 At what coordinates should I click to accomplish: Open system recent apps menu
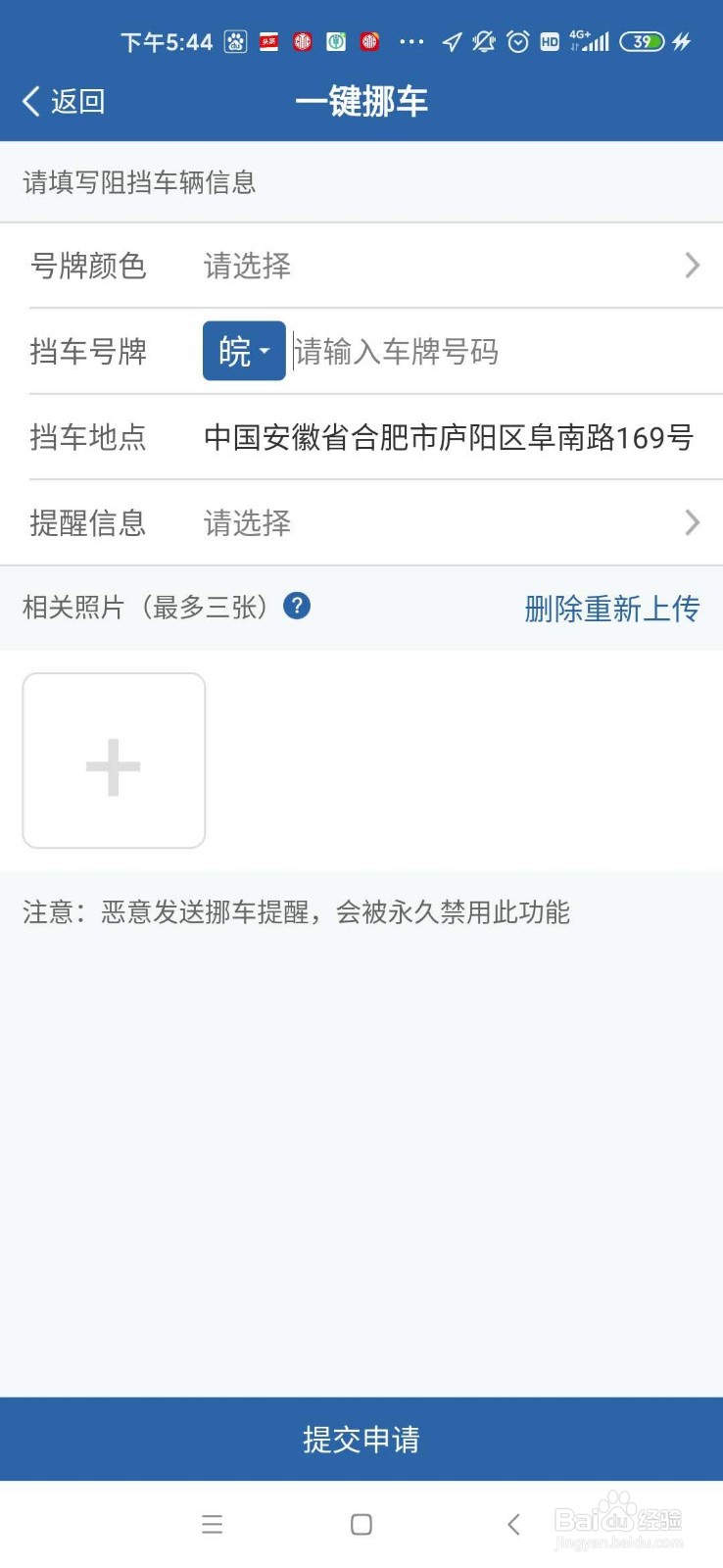[x=212, y=1524]
